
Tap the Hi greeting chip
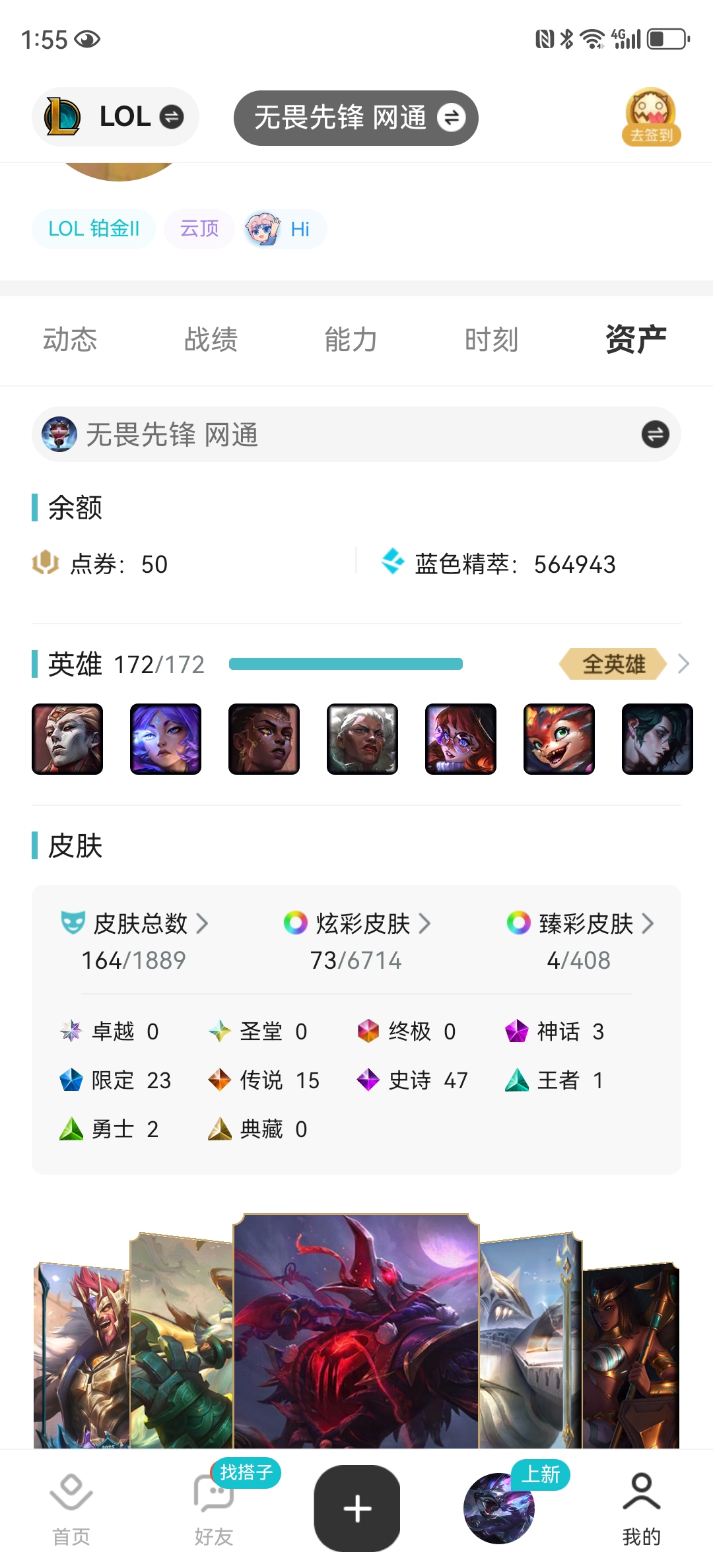tap(285, 229)
